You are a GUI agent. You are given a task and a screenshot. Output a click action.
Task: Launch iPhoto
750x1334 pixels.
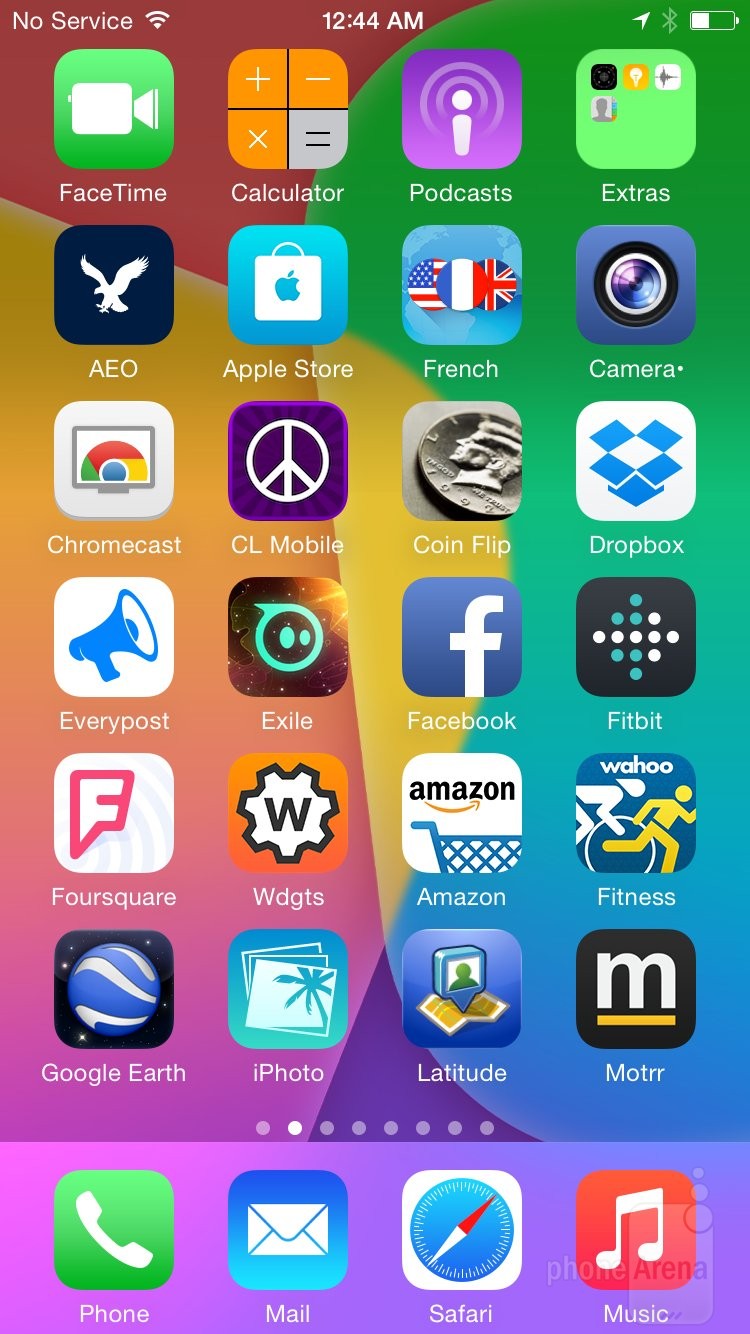[288, 989]
